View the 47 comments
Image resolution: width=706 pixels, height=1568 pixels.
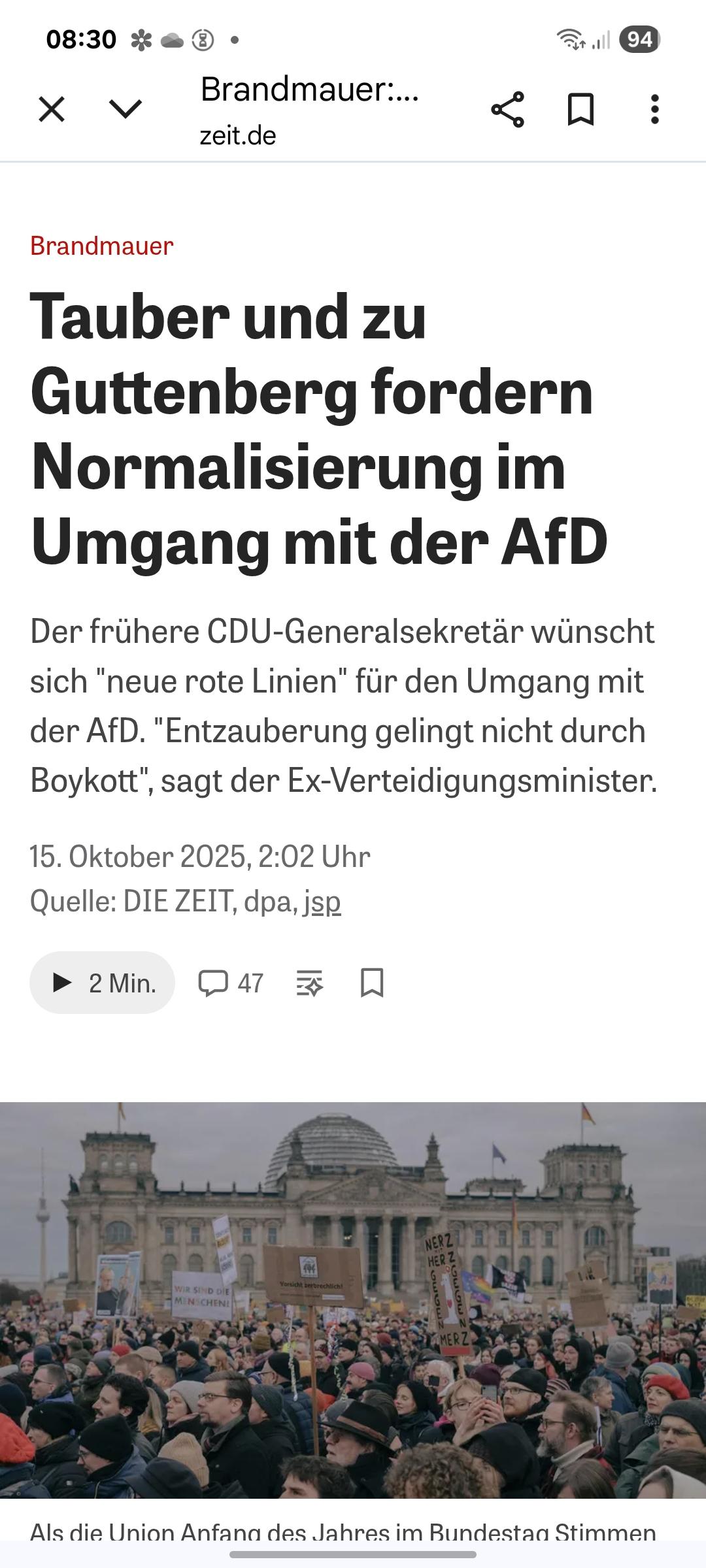pos(231,983)
